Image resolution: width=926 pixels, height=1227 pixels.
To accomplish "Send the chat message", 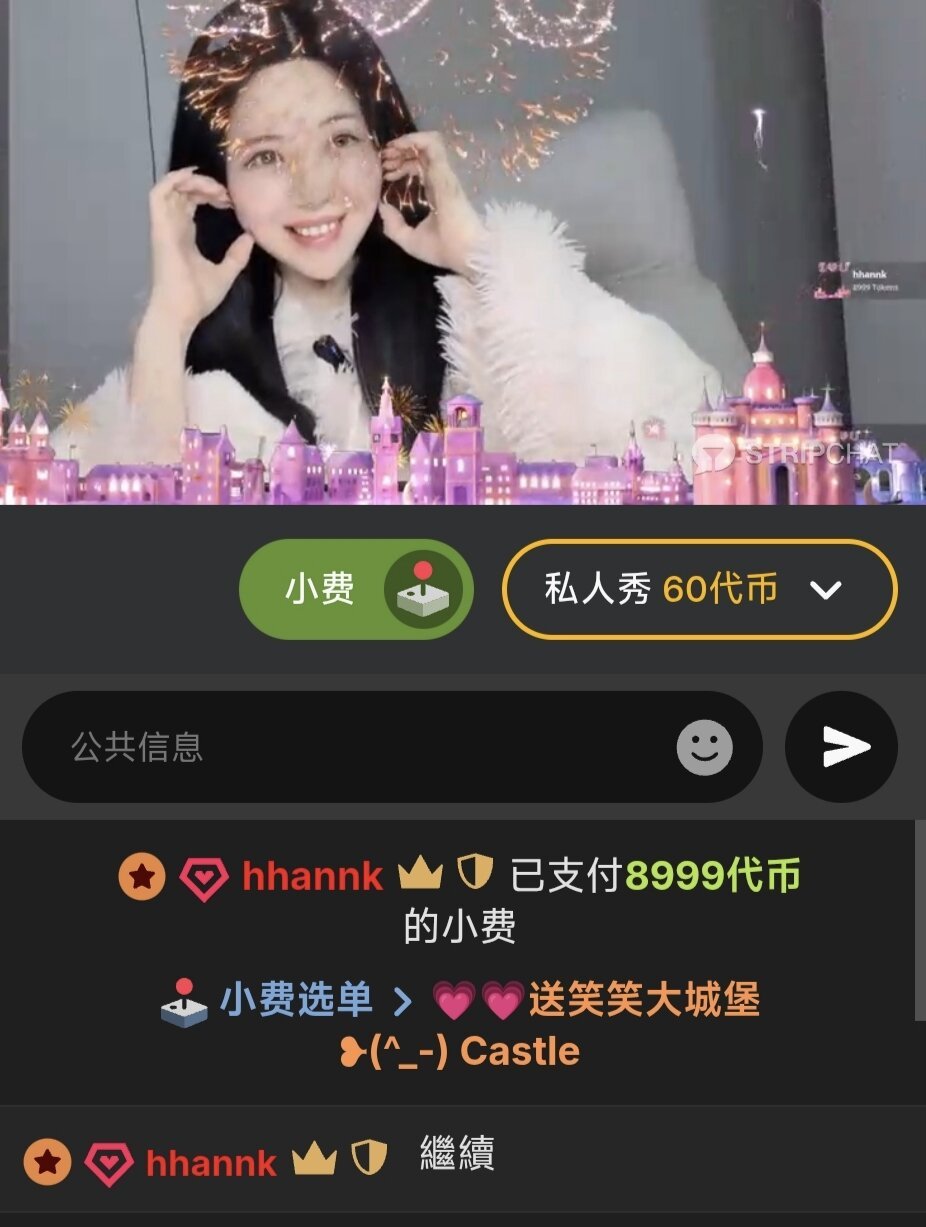I will [x=842, y=747].
